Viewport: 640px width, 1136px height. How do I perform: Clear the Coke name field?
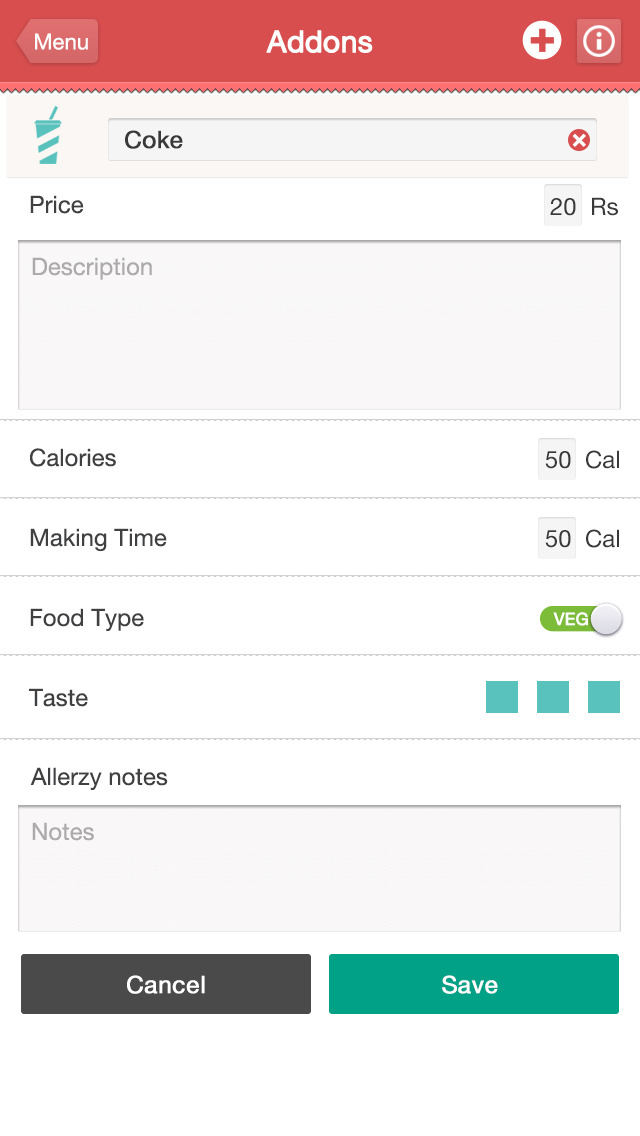tap(579, 140)
